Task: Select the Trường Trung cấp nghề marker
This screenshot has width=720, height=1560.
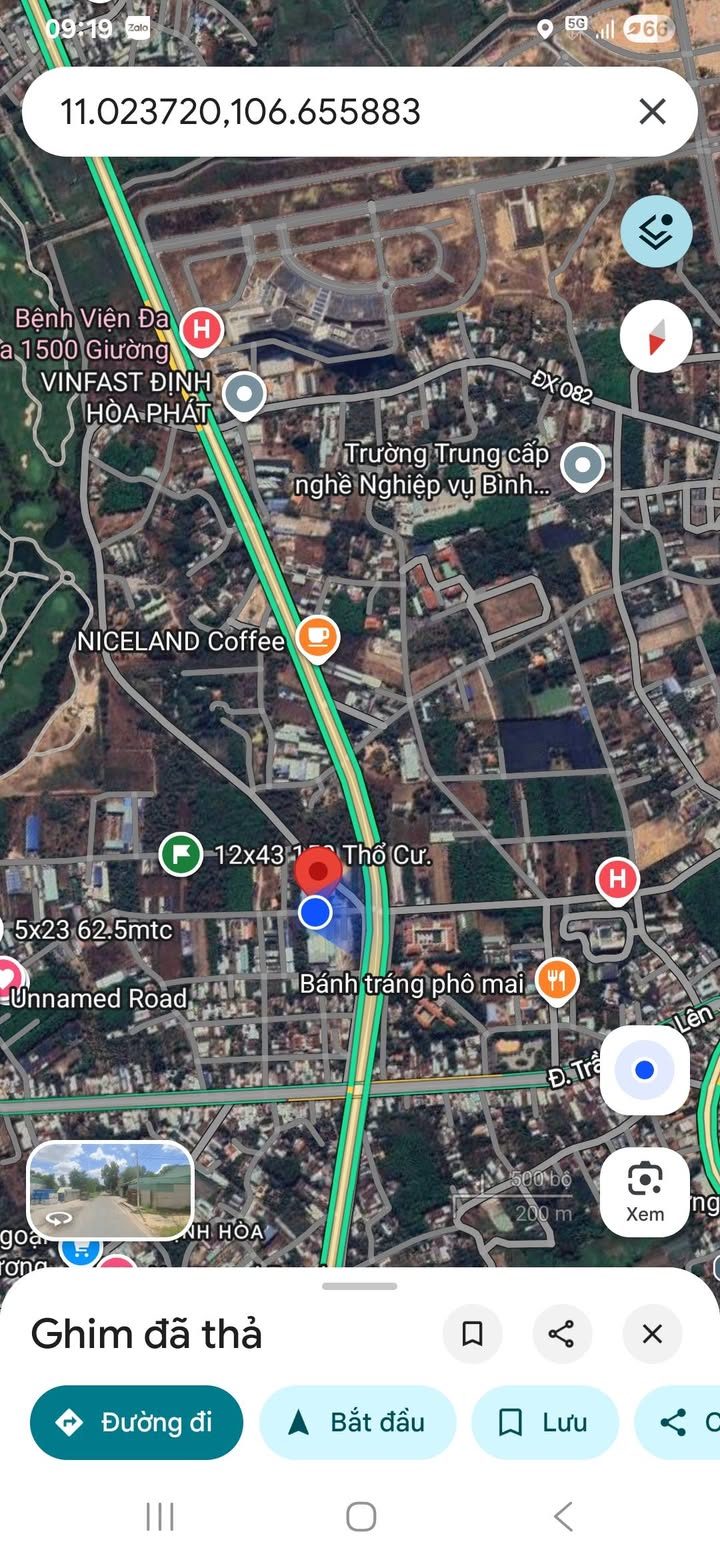Action: 582,465
